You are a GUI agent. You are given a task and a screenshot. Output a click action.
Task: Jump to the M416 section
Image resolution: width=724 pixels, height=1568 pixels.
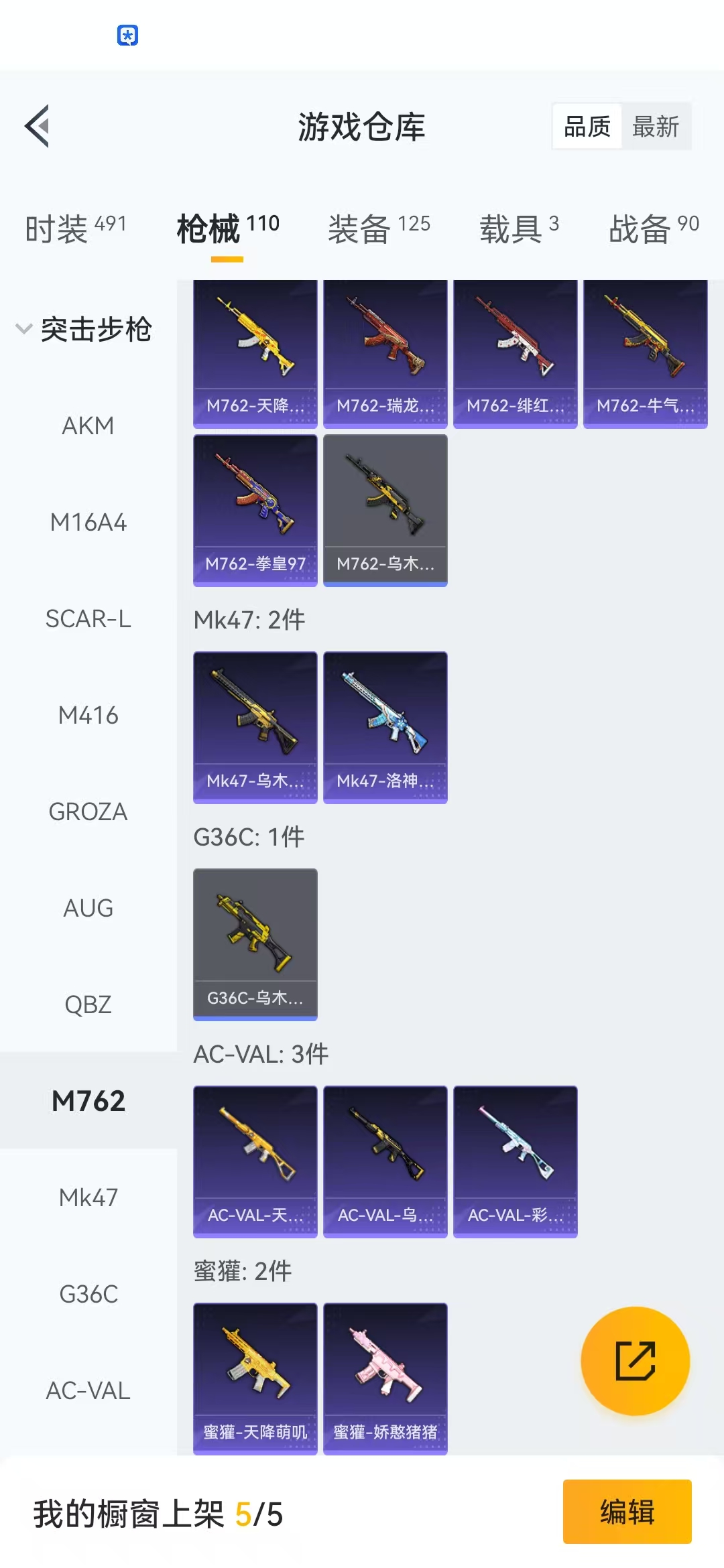[88, 715]
